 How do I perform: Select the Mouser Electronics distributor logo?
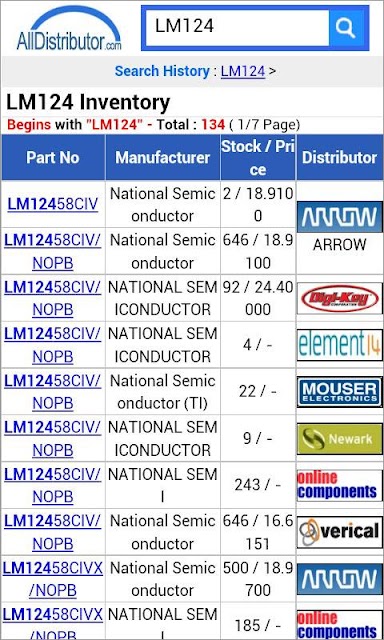340,392
